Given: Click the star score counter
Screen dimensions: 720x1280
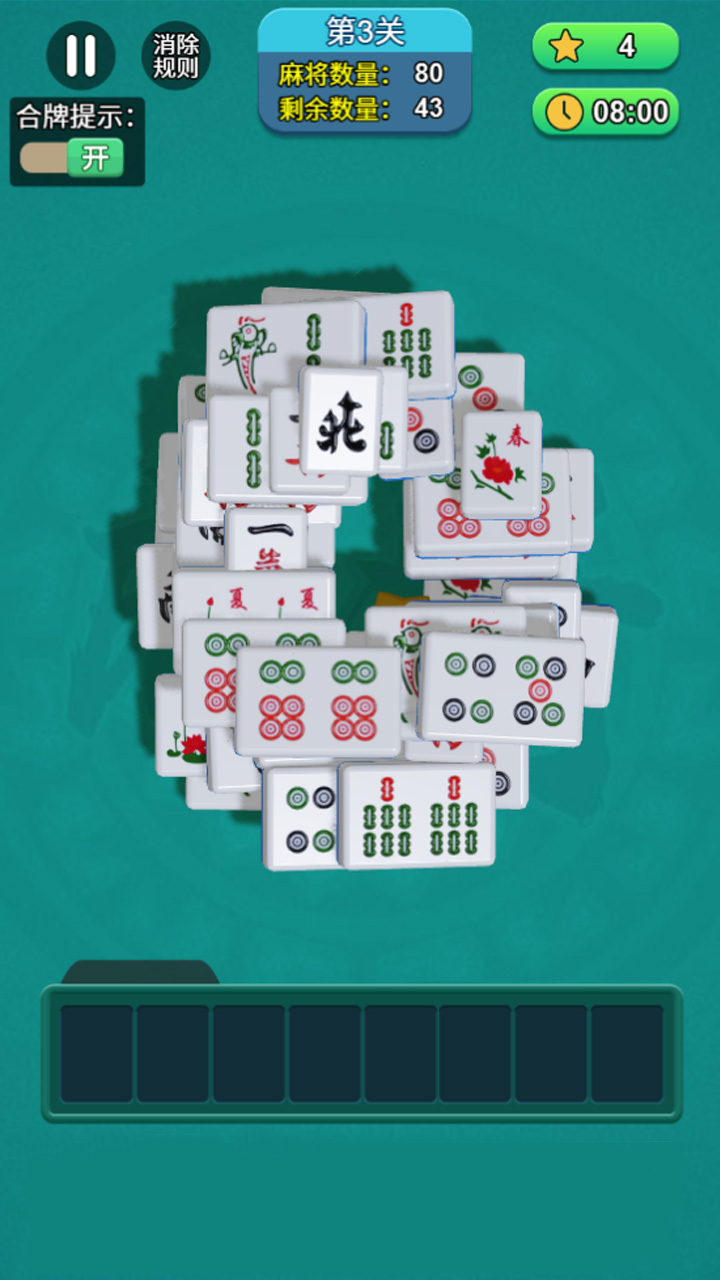Looking at the screenshot, I should click(x=604, y=44).
